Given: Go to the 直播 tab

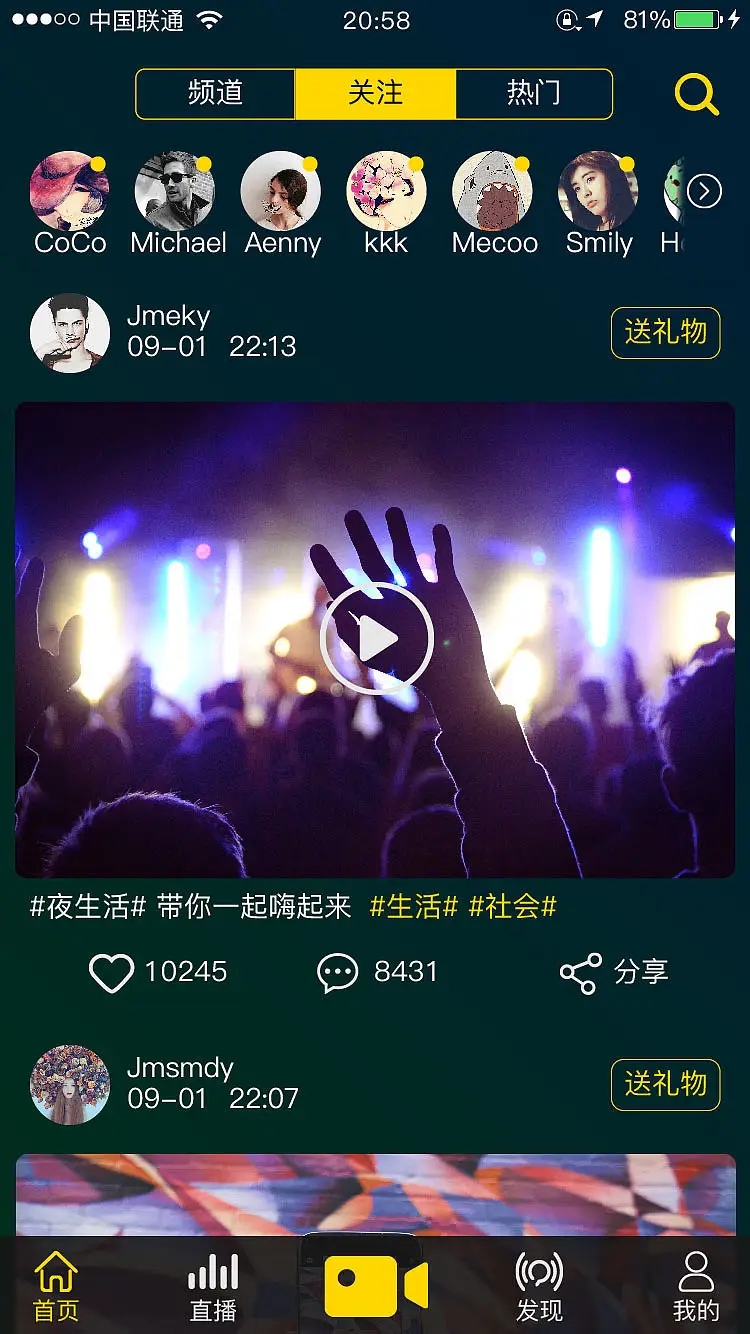Looking at the screenshot, I should pyautogui.click(x=213, y=1288).
